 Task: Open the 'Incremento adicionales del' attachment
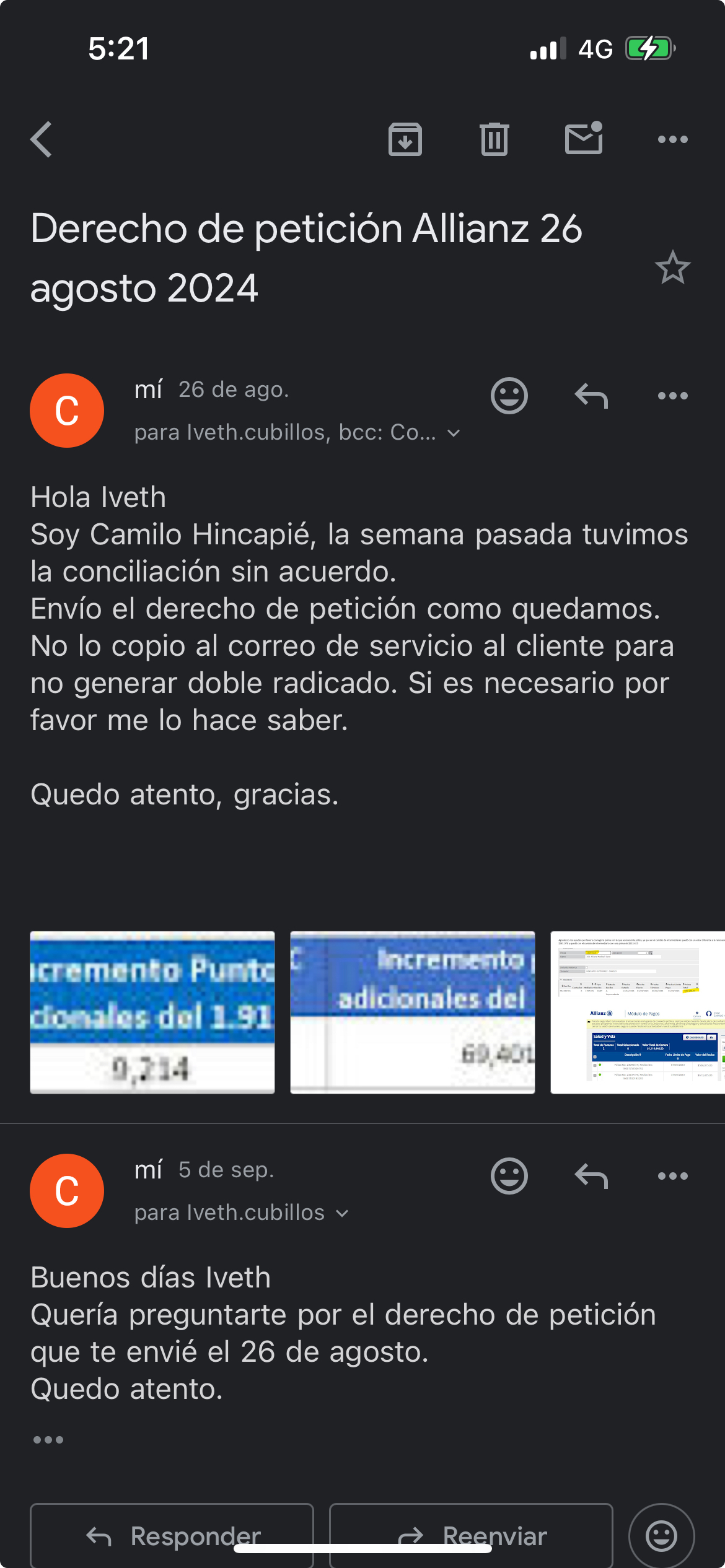pyautogui.click(x=413, y=1013)
